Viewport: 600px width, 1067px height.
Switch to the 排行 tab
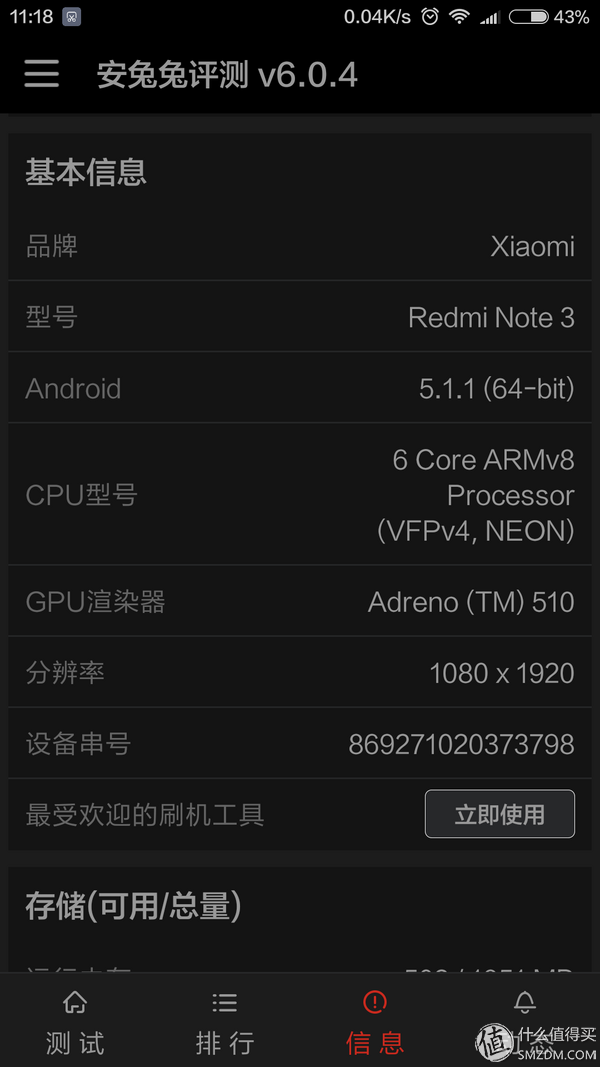(225, 1022)
